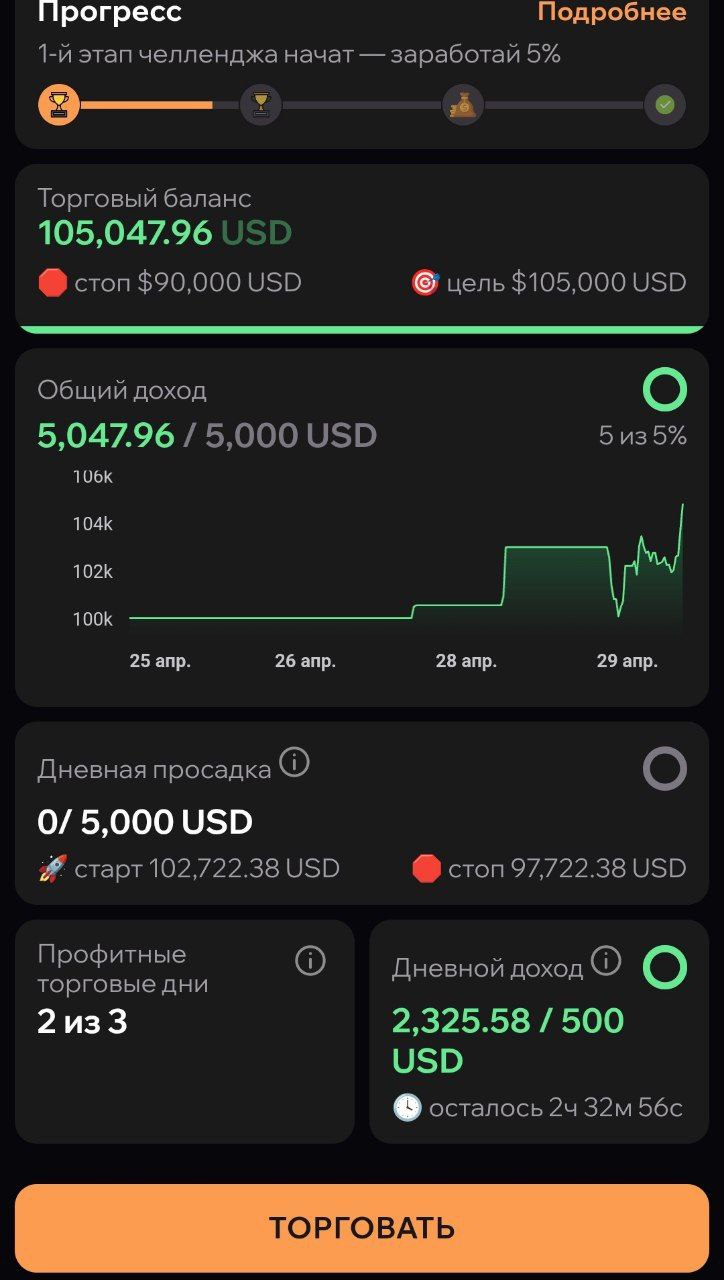Open the Подробнее link in the Прогресс card

pyautogui.click(x=612, y=12)
